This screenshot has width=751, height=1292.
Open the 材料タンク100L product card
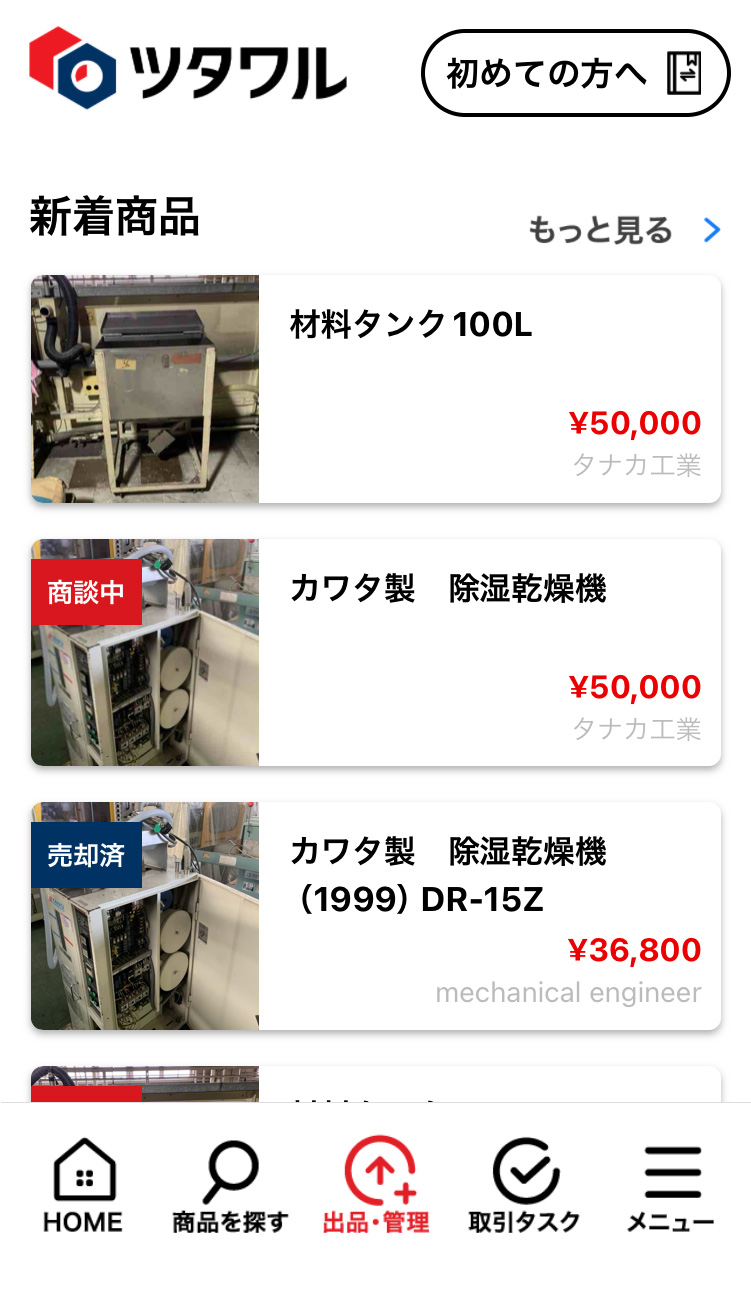pos(375,389)
